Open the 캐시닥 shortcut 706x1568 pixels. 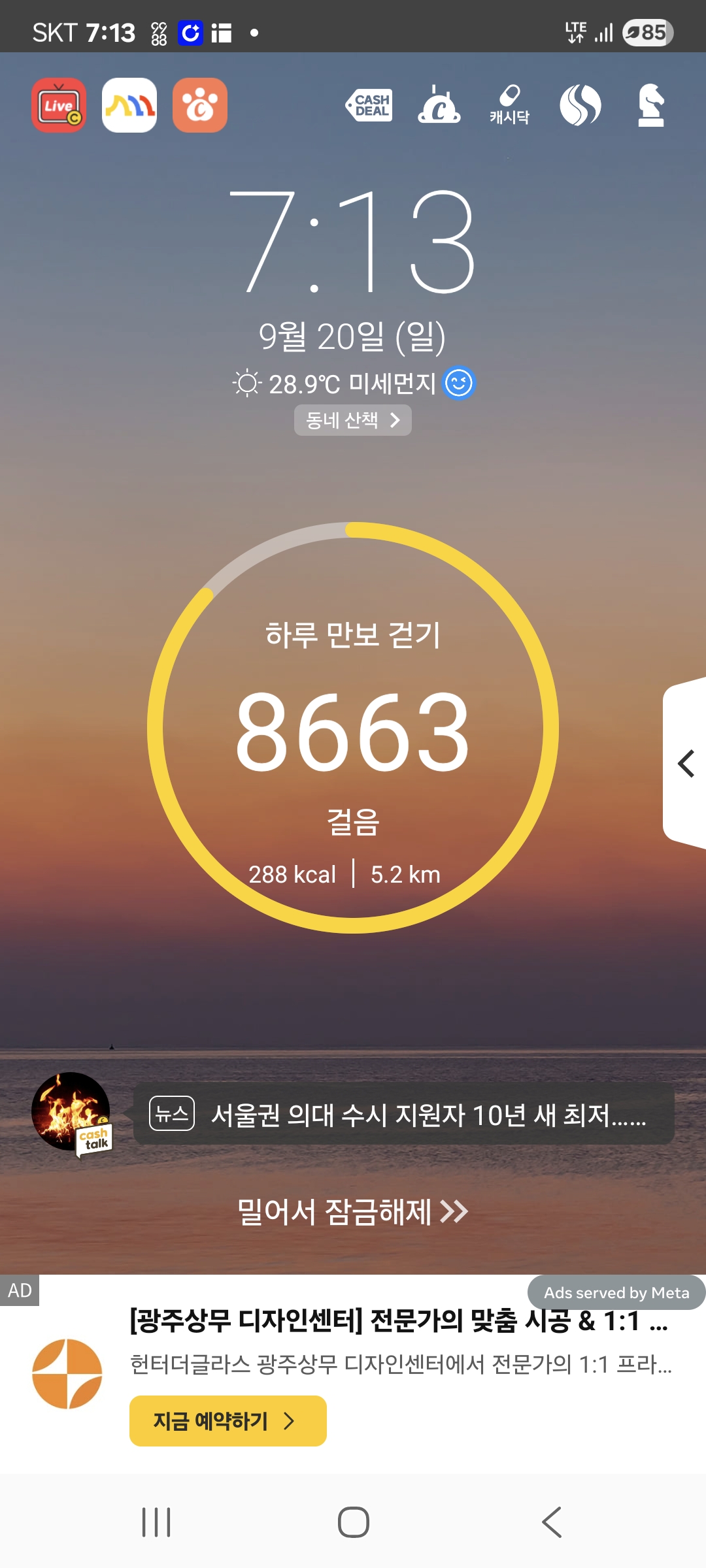point(510,105)
